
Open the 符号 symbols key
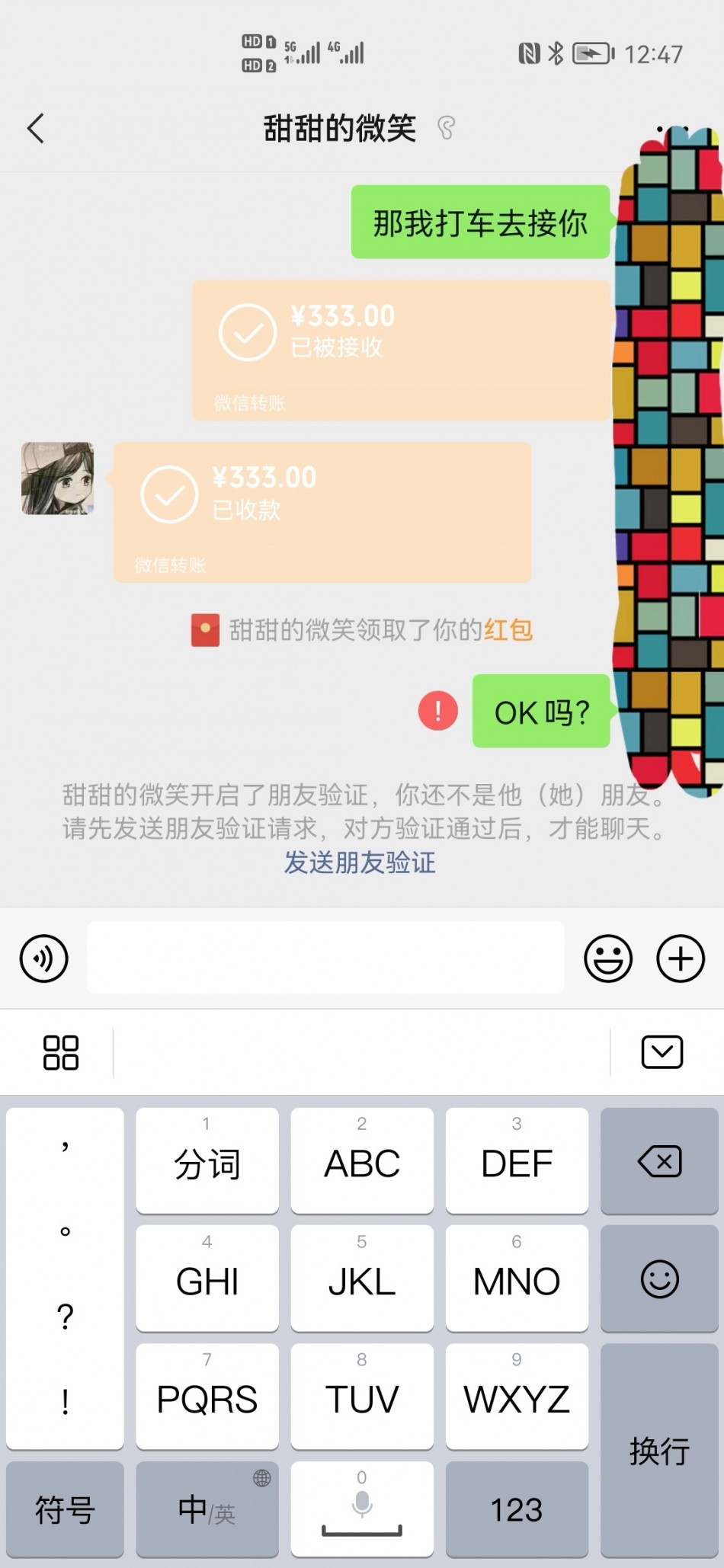point(65,1509)
